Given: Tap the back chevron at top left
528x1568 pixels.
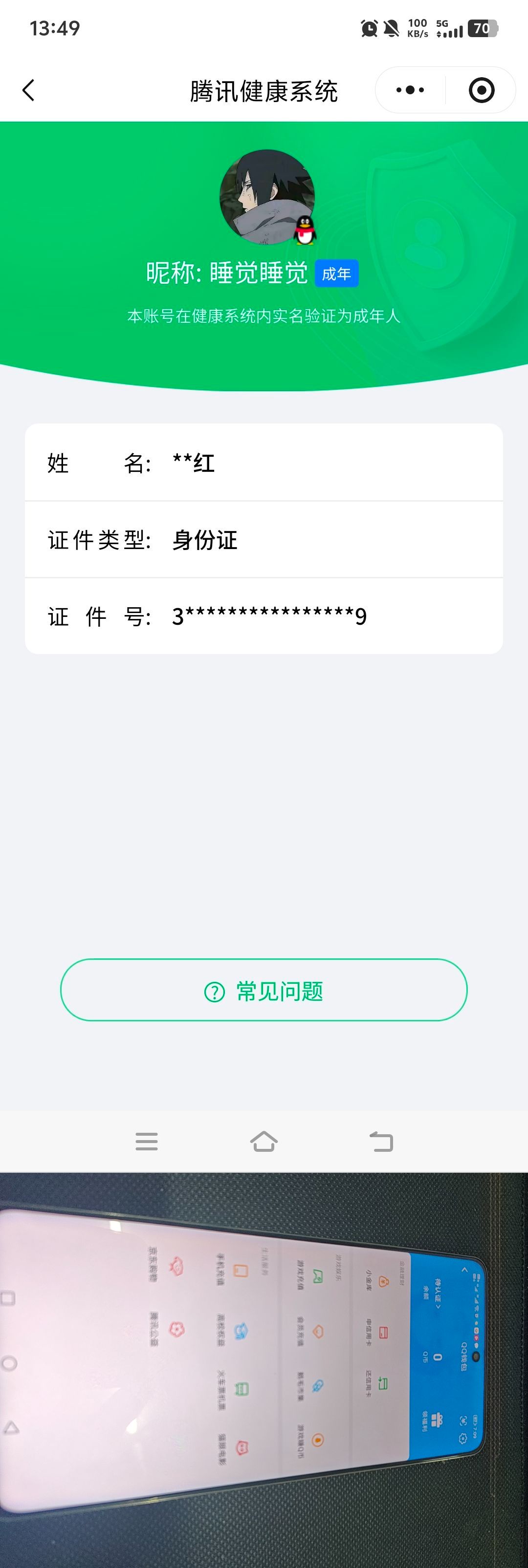Looking at the screenshot, I should [27, 89].
